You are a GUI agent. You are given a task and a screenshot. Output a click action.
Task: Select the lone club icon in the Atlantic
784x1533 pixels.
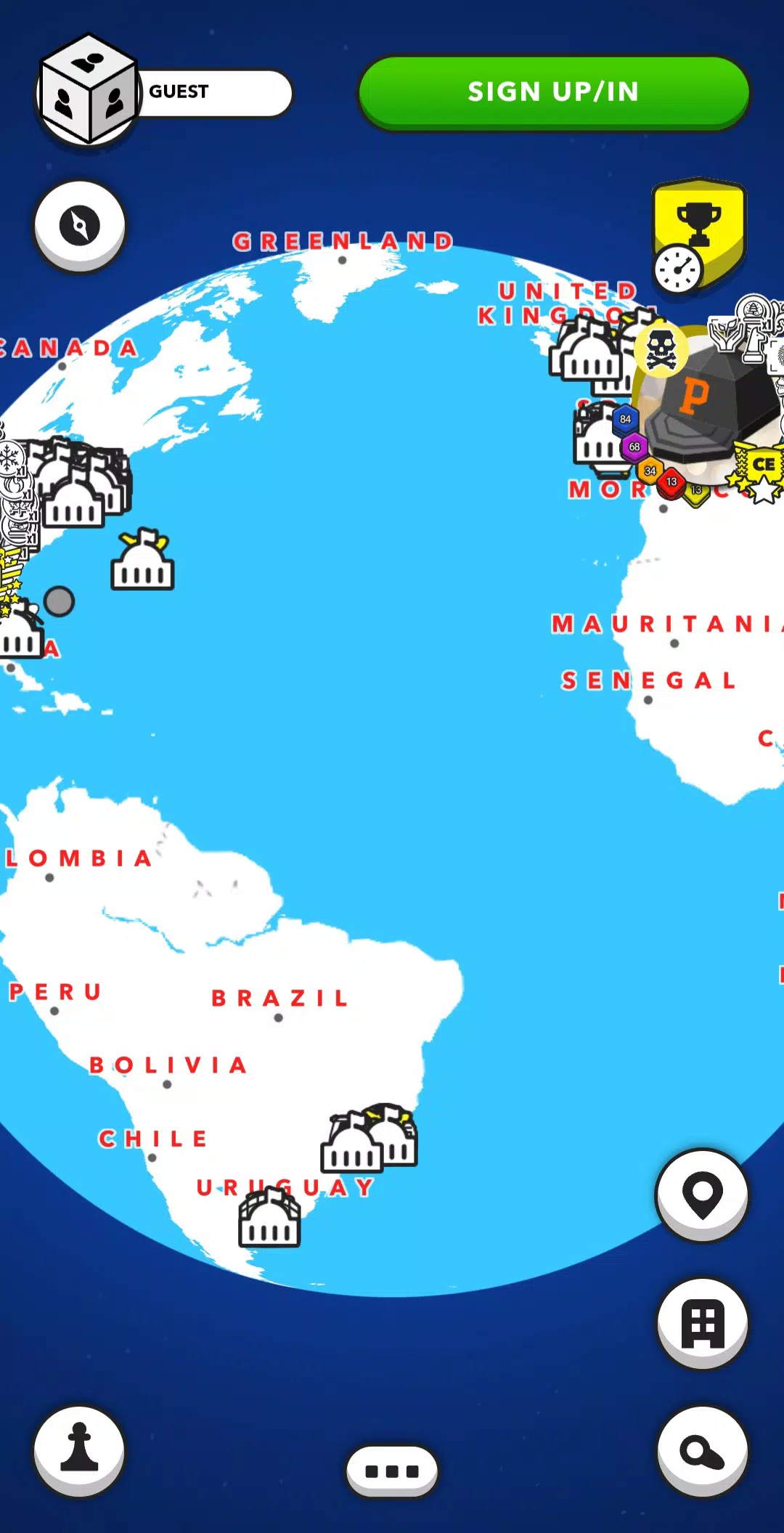click(x=142, y=563)
